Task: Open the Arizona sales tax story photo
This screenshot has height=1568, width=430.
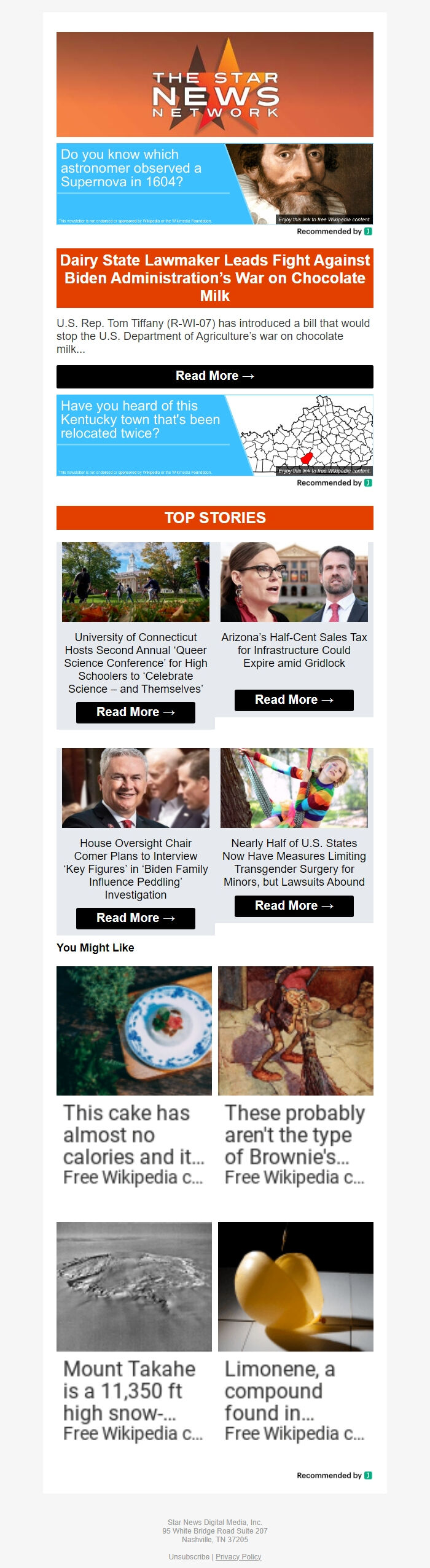Action: pos(294,581)
